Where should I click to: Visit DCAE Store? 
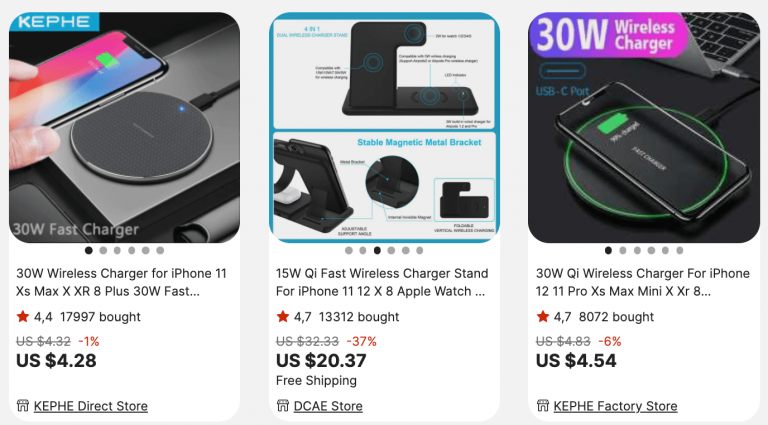[x=328, y=406]
